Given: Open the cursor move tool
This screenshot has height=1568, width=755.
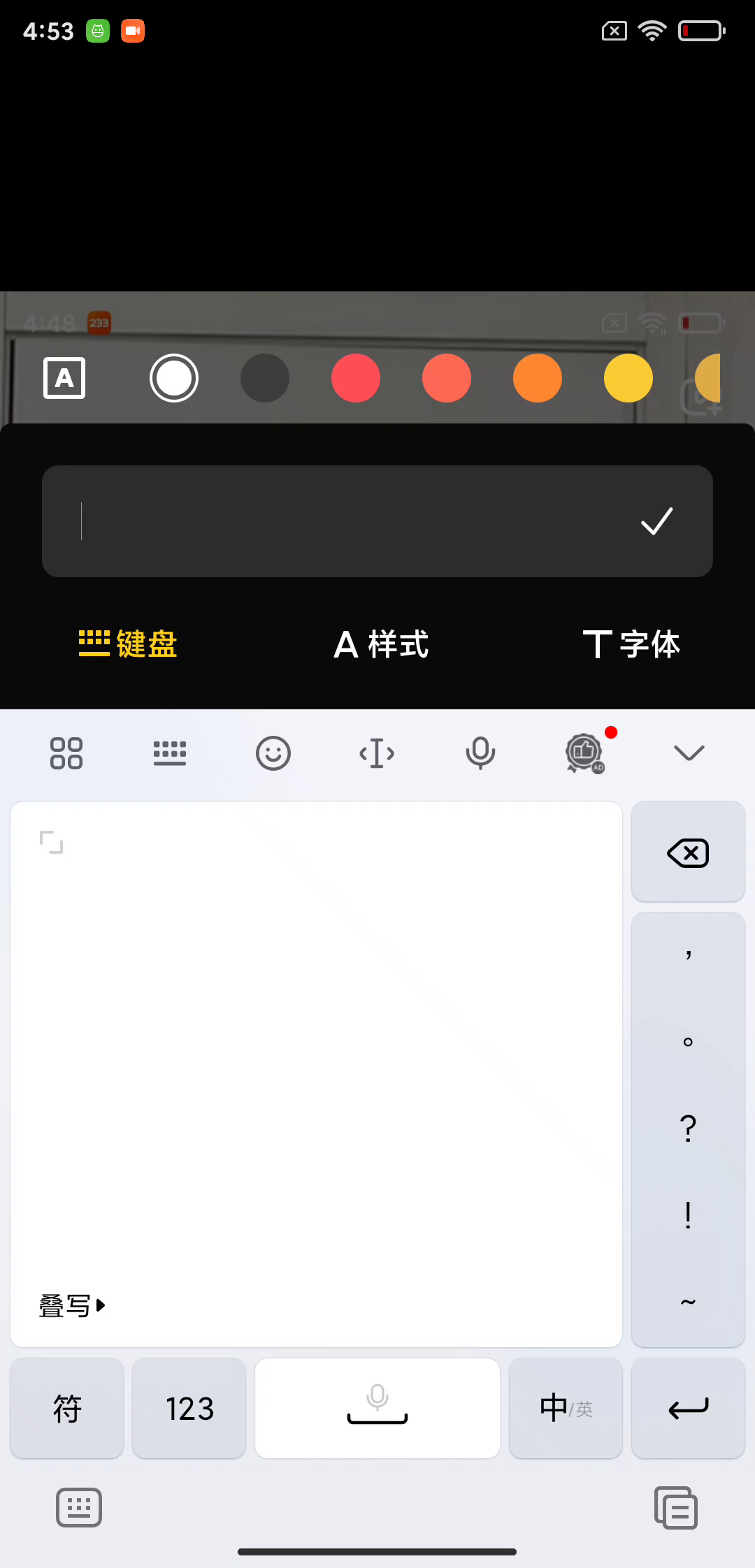Looking at the screenshot, I should coord(376,753).
